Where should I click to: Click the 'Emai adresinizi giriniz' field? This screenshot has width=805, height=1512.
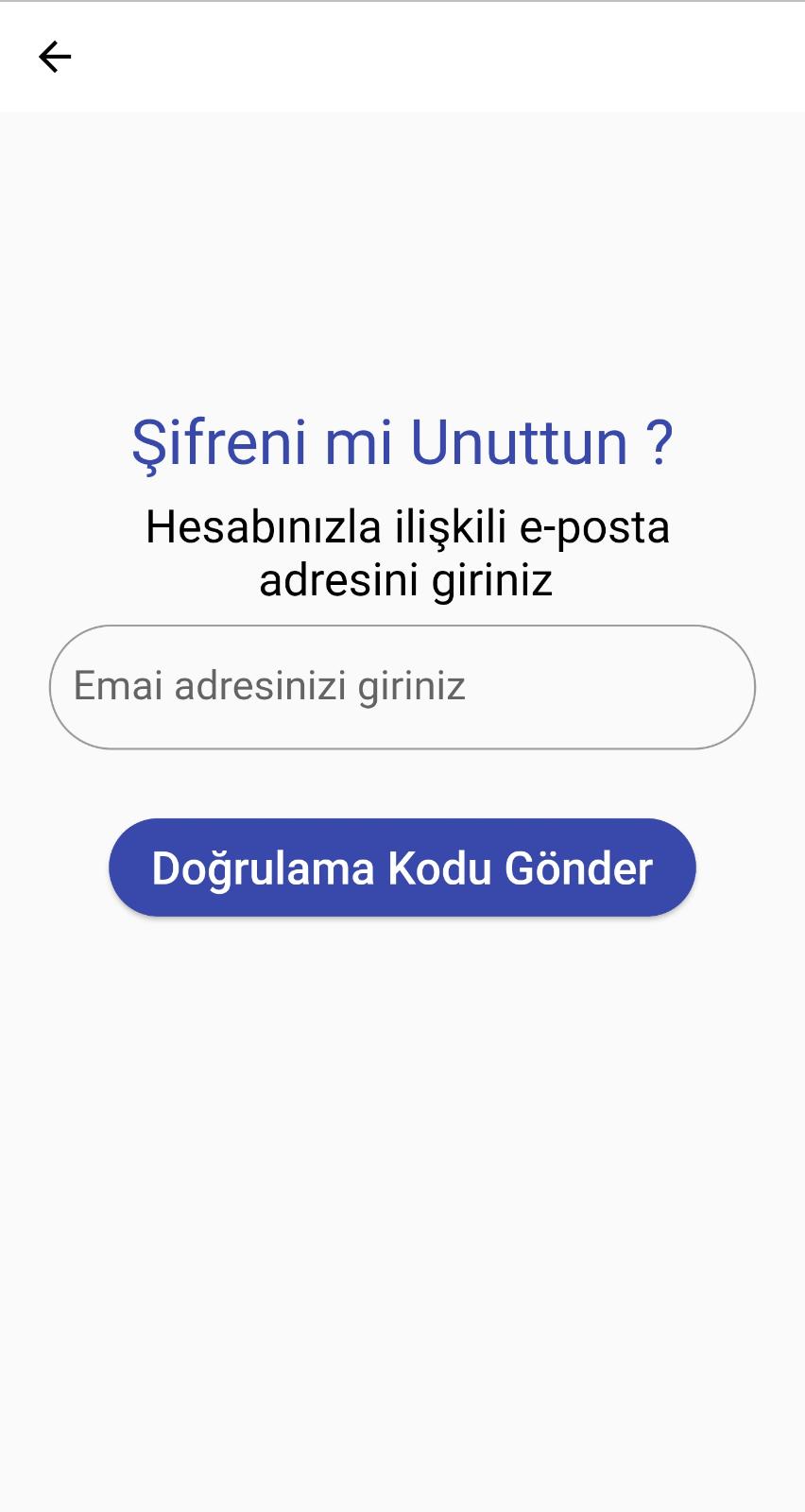point(402,686)
